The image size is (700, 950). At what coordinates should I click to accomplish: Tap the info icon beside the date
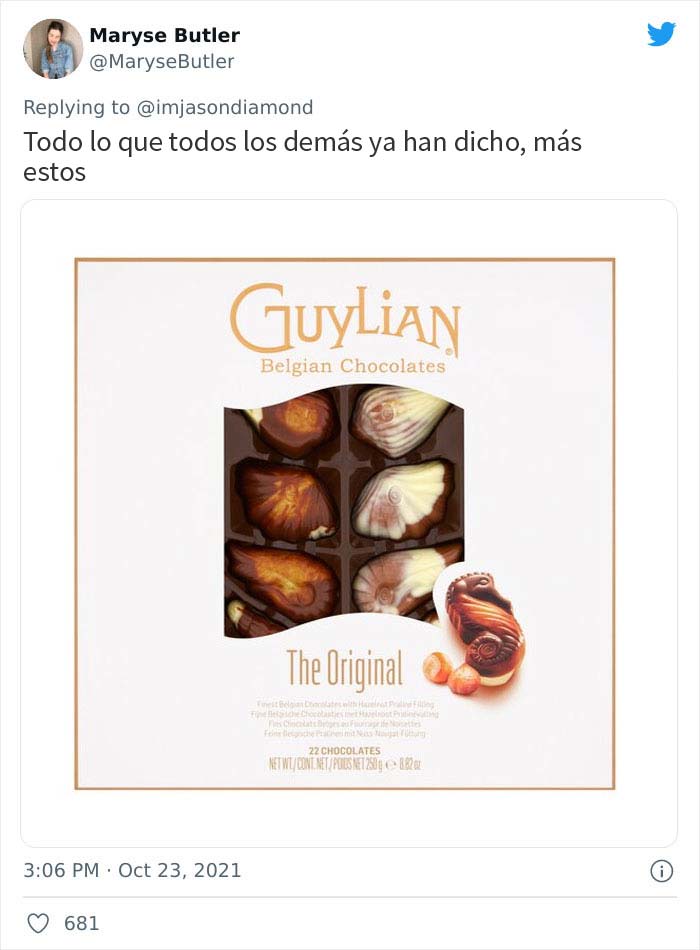(662, 871)
